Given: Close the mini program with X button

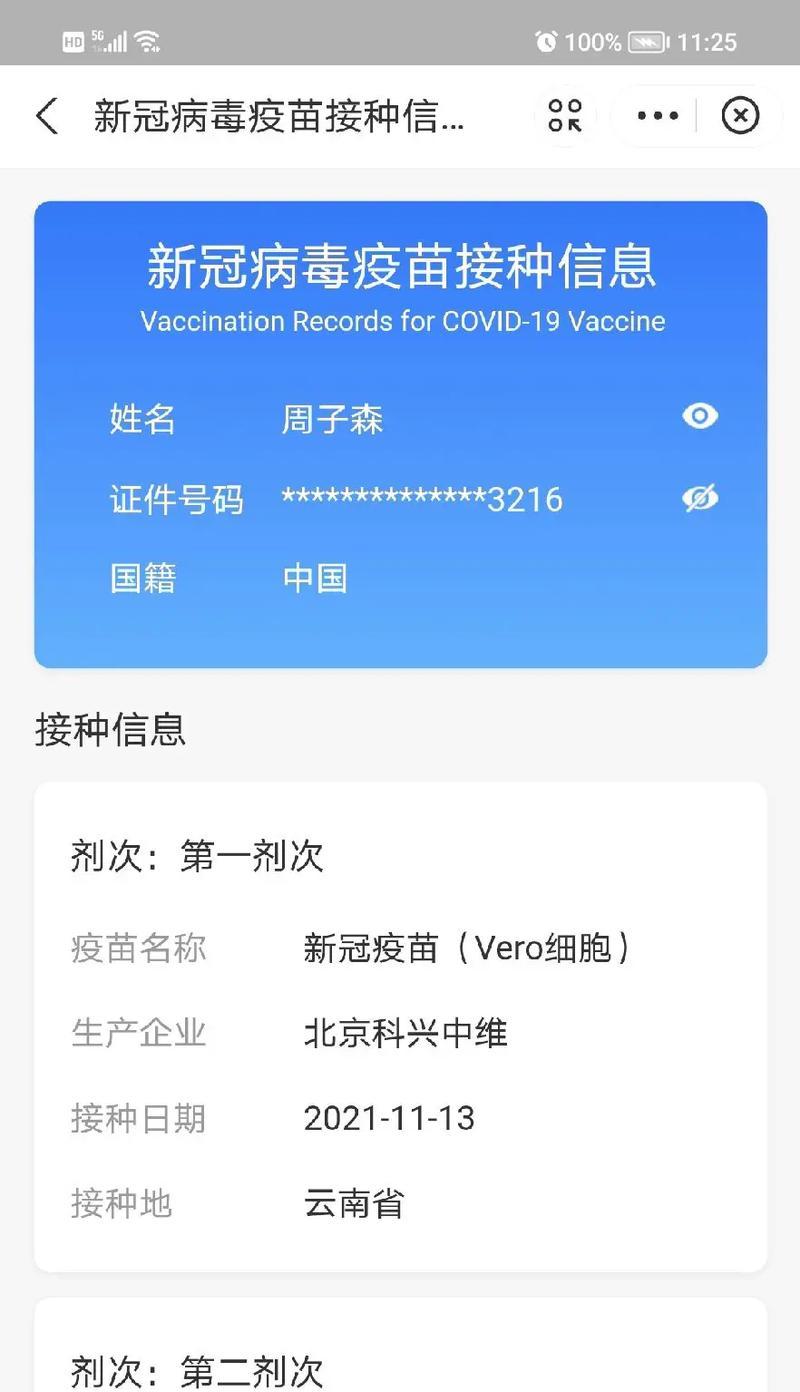Looking at the screenshot, I should click(740, 116).
